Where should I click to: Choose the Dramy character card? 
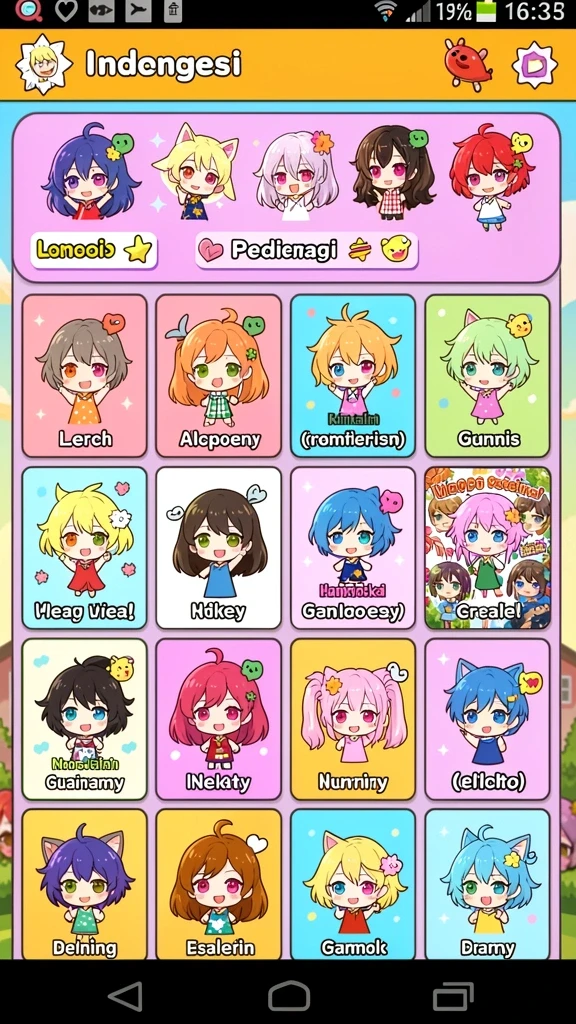coord(488,884)
